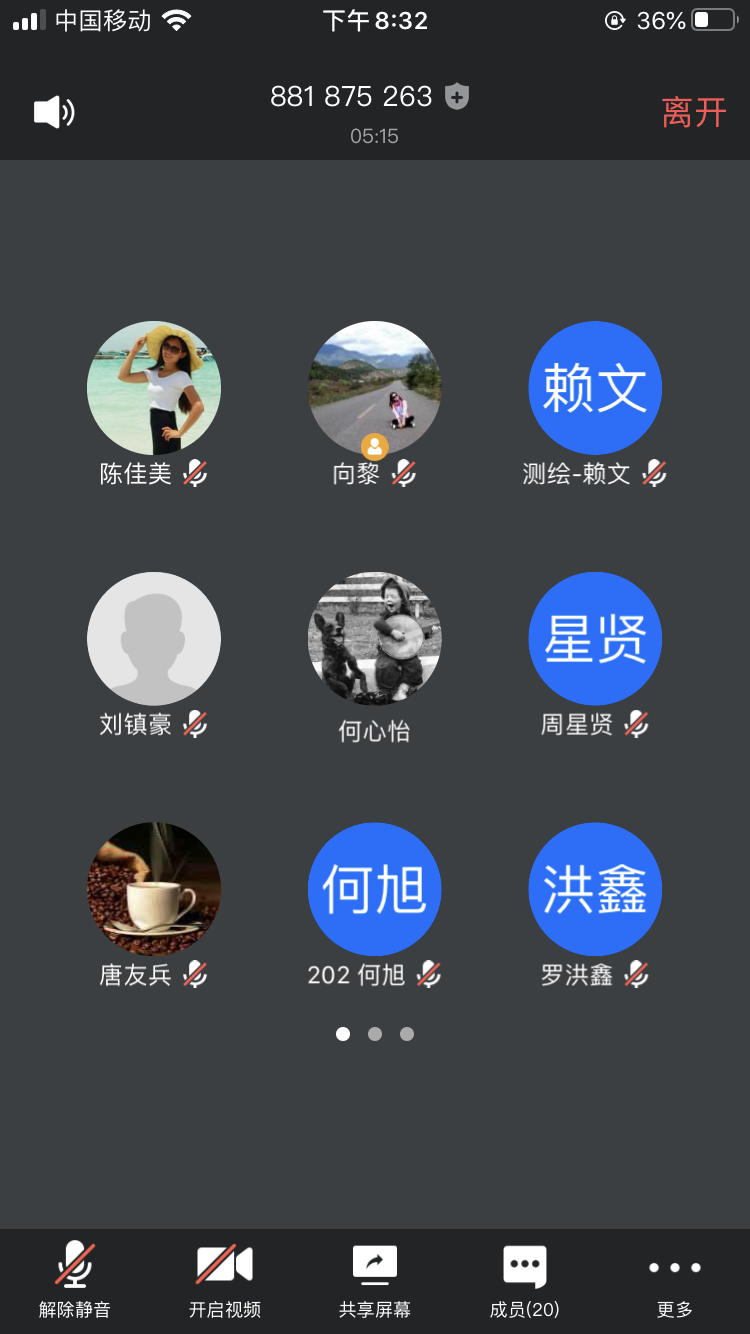Open 唐友兵's coffee cup avatar tile
The image size is (750, 1334).
tap(154, 889)
